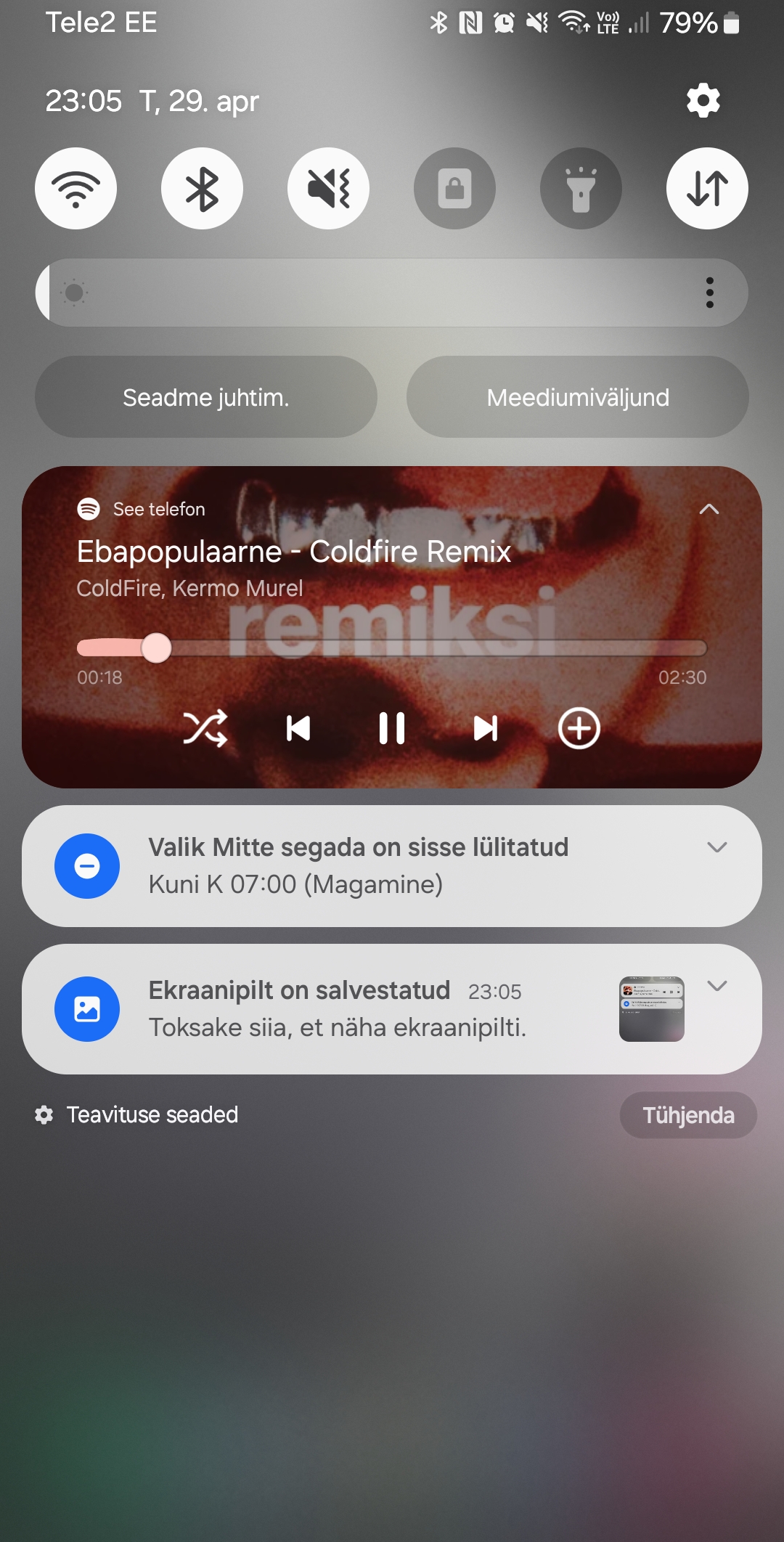Pause Ebapopulaarne - Coldfire Remix
784x1542 pixels.
pos(392,728)
